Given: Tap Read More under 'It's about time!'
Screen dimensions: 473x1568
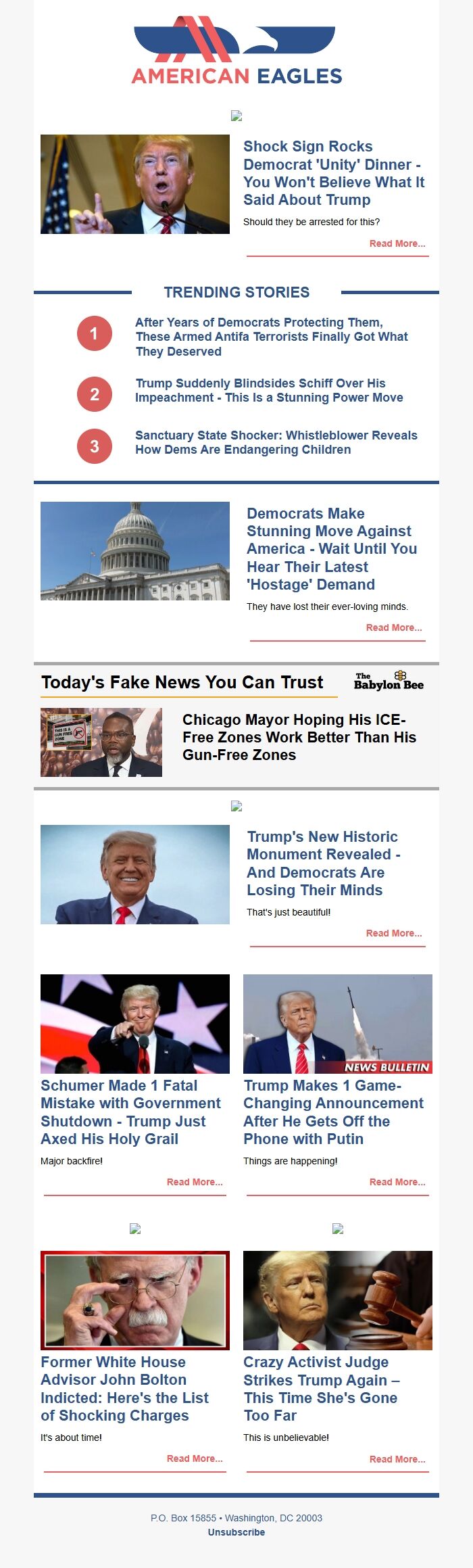Looking at the screenshot, I should coord(195,1459).
